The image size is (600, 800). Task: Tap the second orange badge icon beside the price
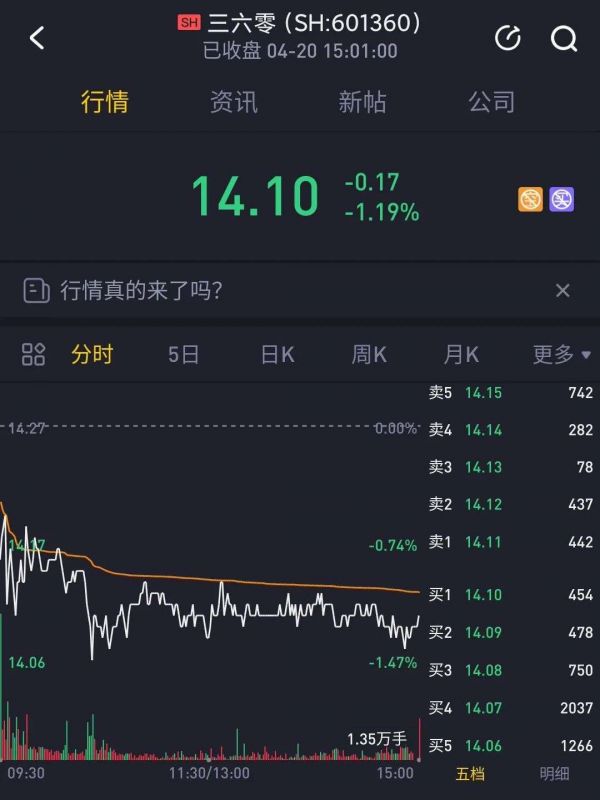563,199
